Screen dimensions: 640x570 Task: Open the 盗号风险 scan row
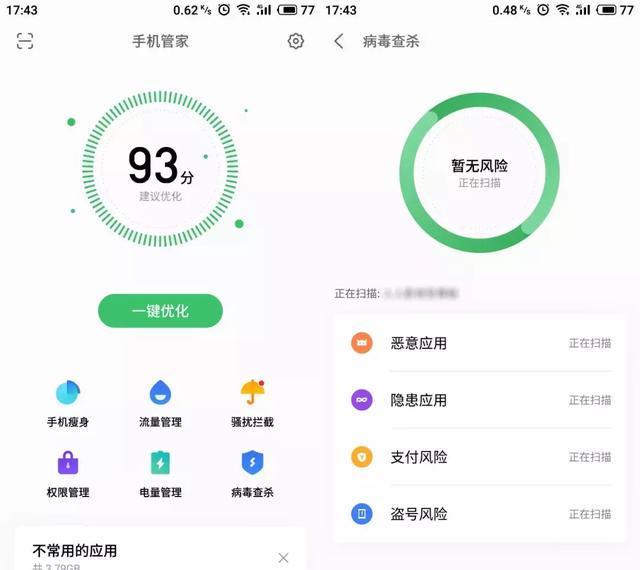coord(480,514)
